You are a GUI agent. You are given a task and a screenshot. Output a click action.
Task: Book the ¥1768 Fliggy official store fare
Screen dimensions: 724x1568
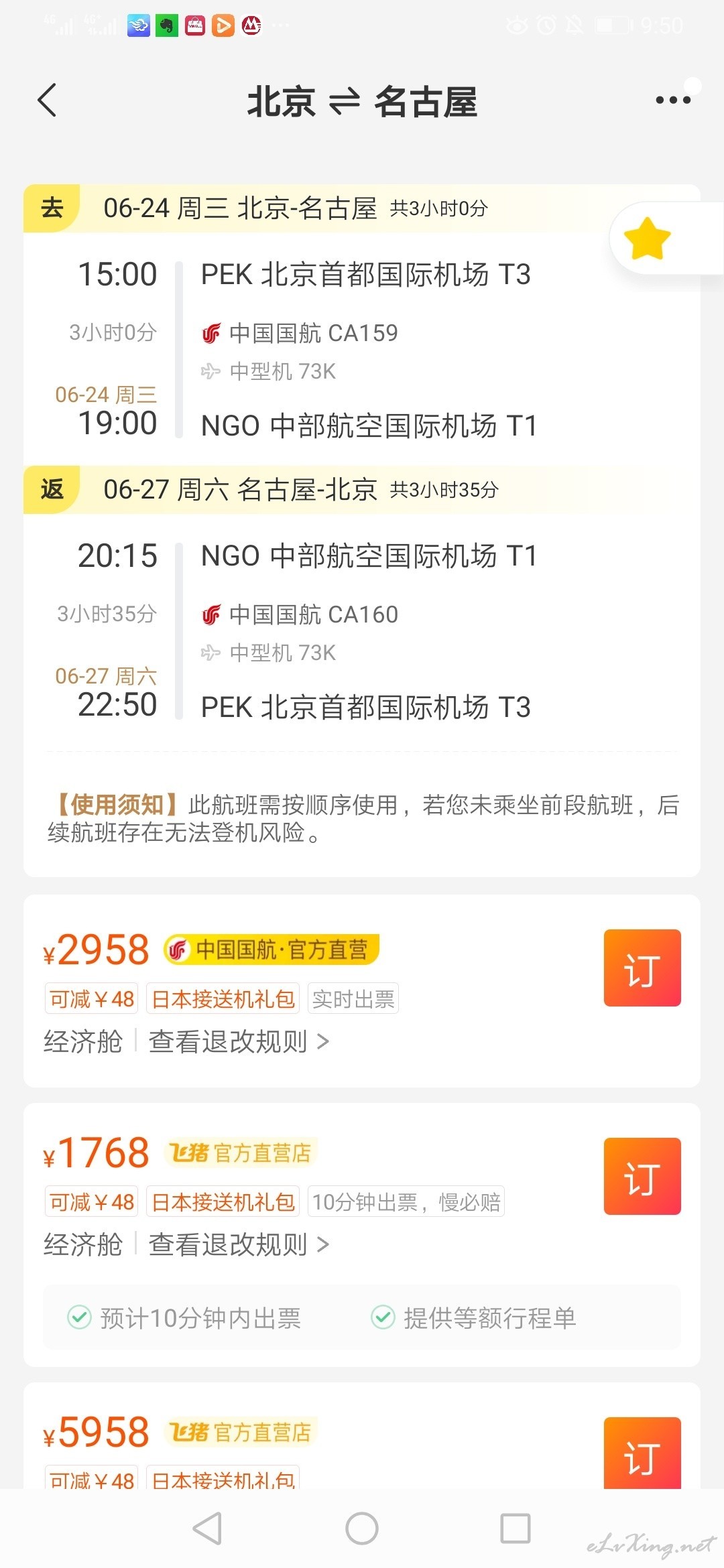642,1176
